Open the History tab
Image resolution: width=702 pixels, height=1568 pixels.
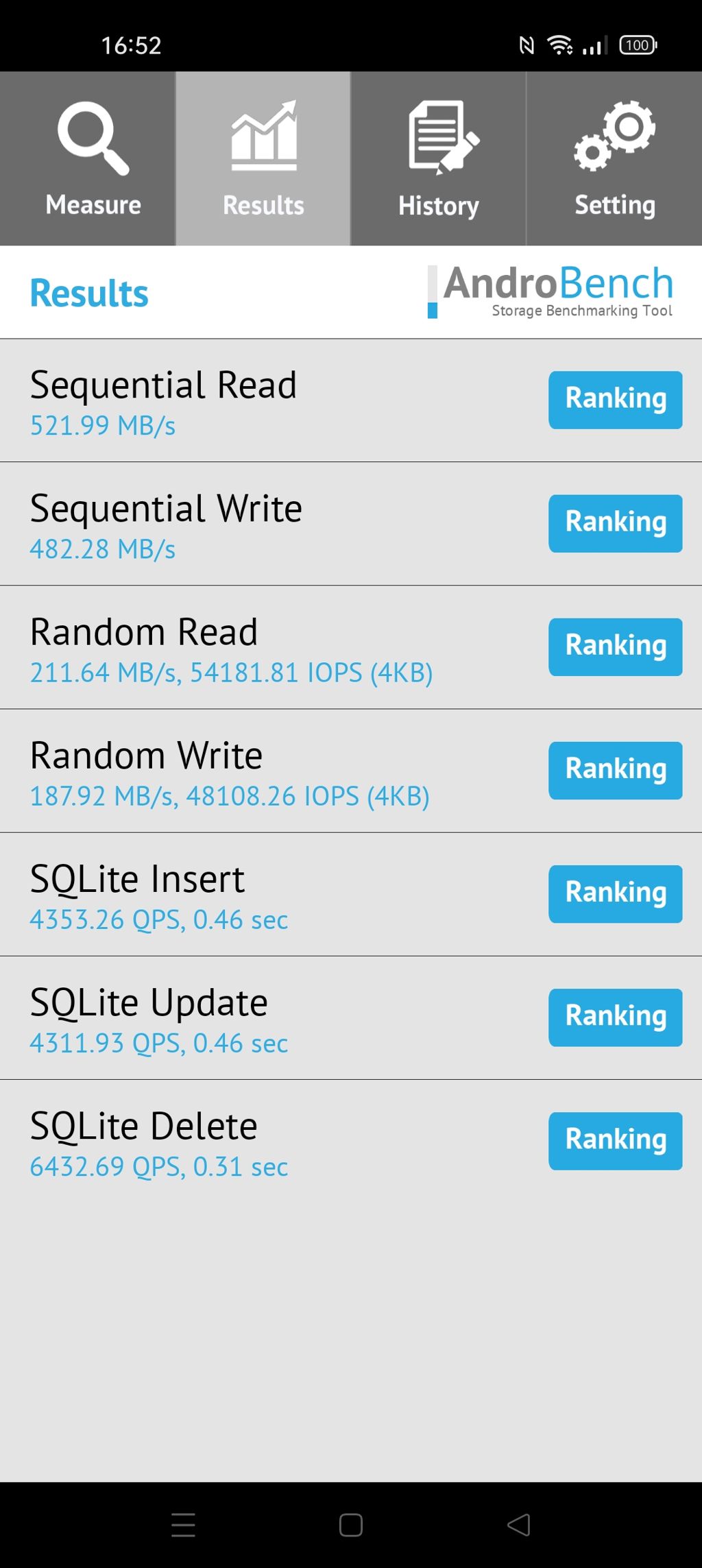click(x=439, y=158)
